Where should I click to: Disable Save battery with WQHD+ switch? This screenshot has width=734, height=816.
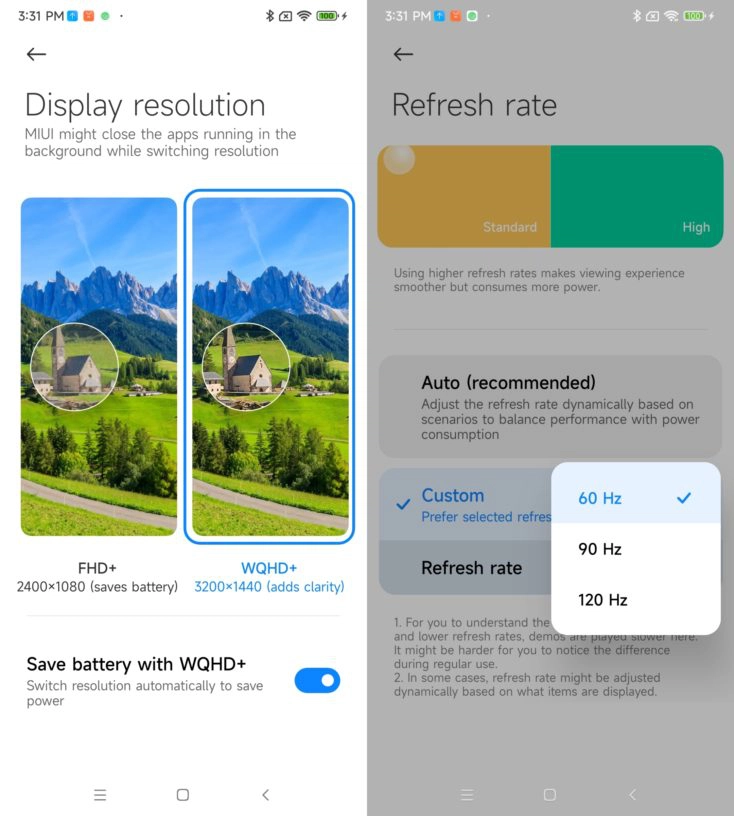(x=317, y=681)
